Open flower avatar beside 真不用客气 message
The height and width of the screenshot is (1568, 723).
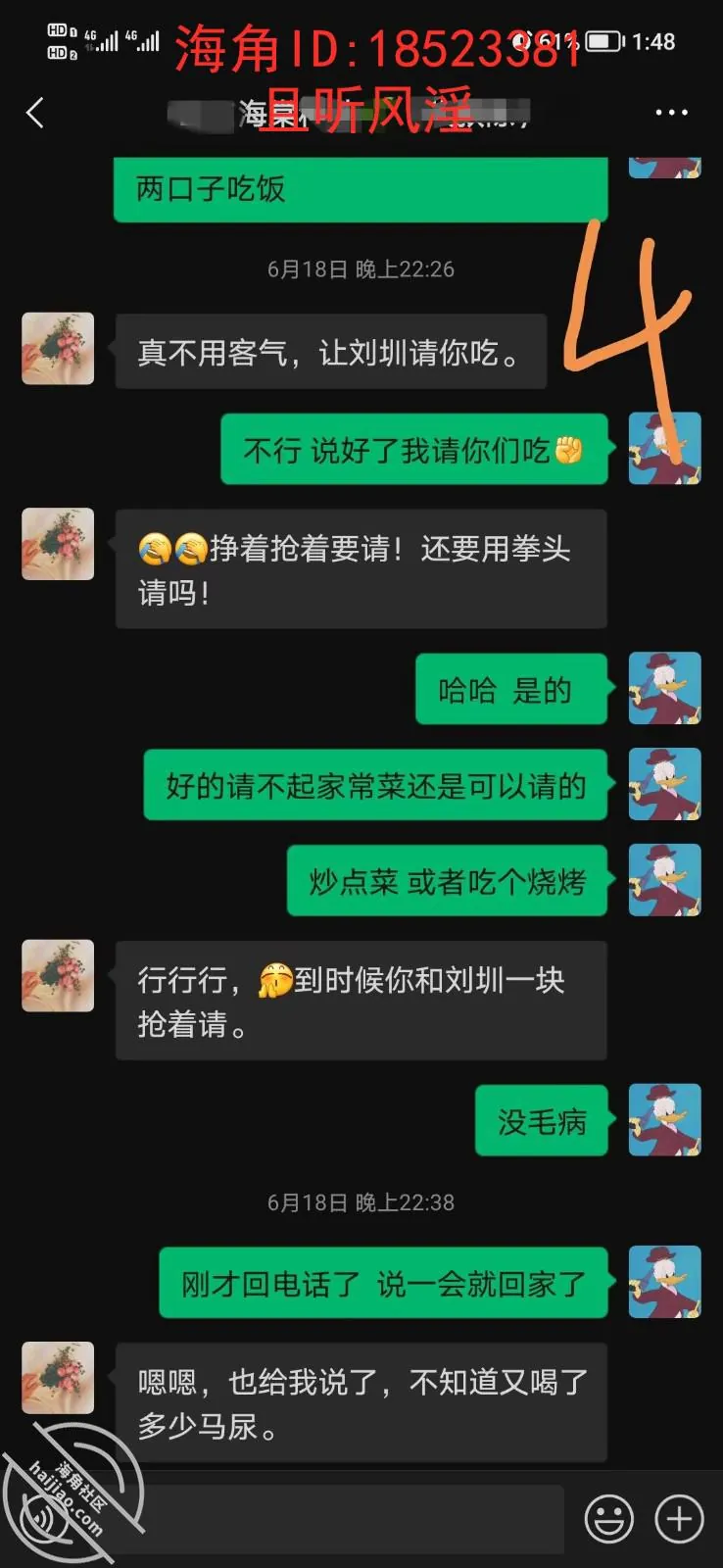(x=58, y=349)
